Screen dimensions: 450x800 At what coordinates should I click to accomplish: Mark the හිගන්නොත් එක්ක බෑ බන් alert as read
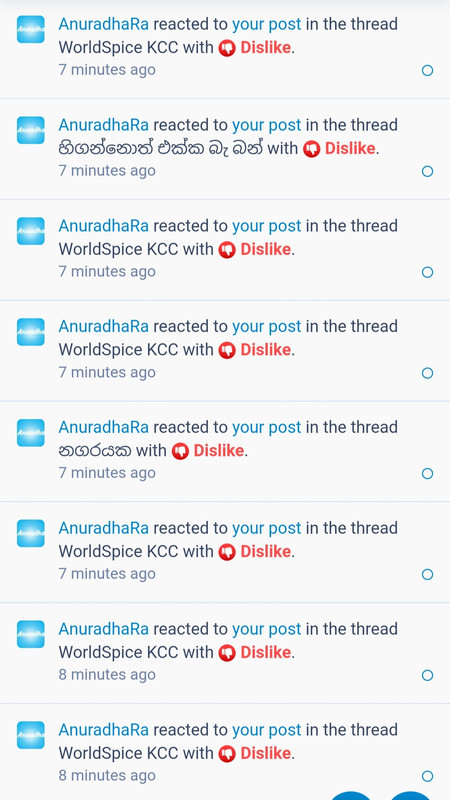(428, 171)
